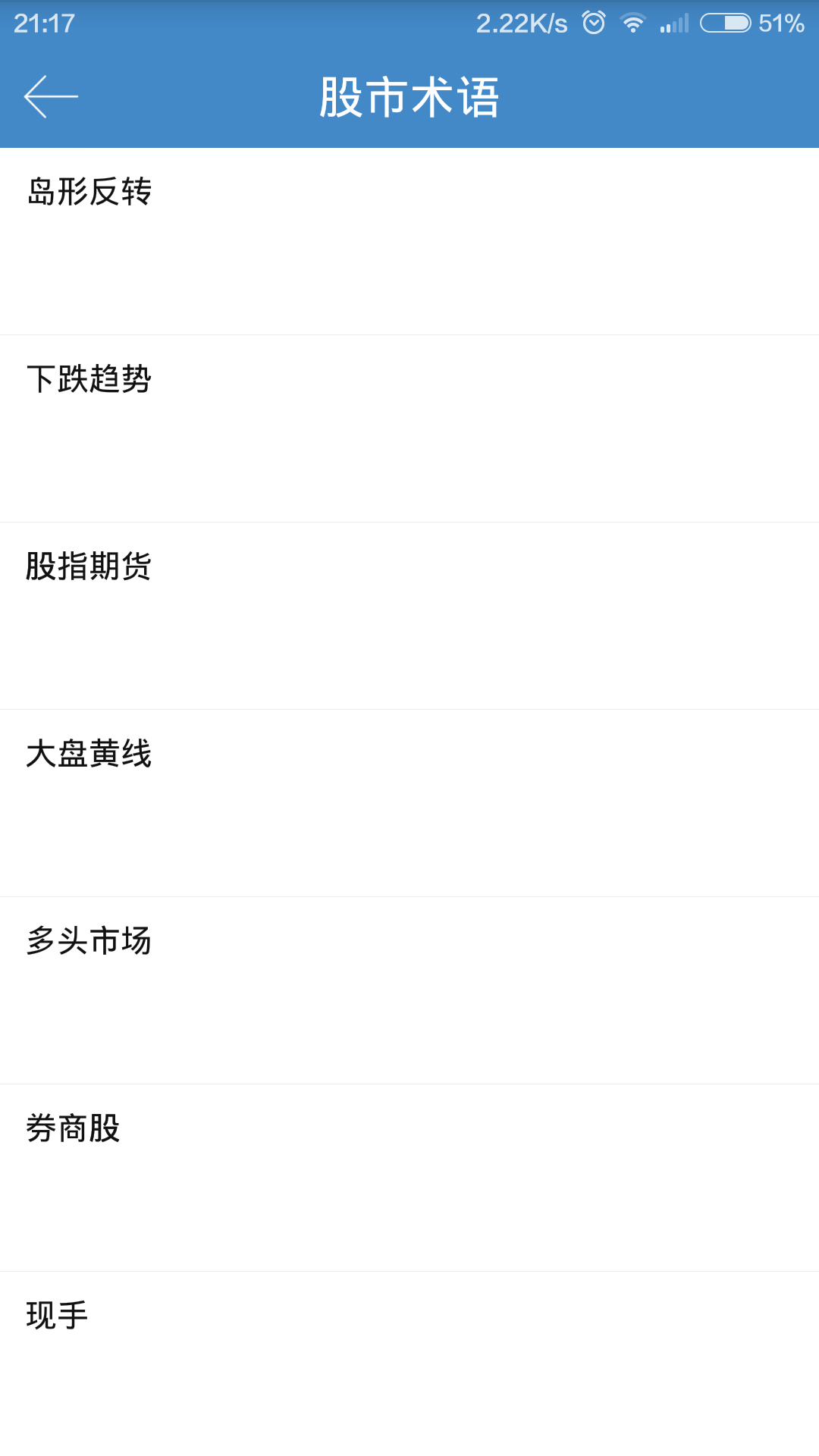Viewport: 819px width, 1456px height.
Task: Go back using the arrow icon
Action: [x=51, y=96]
